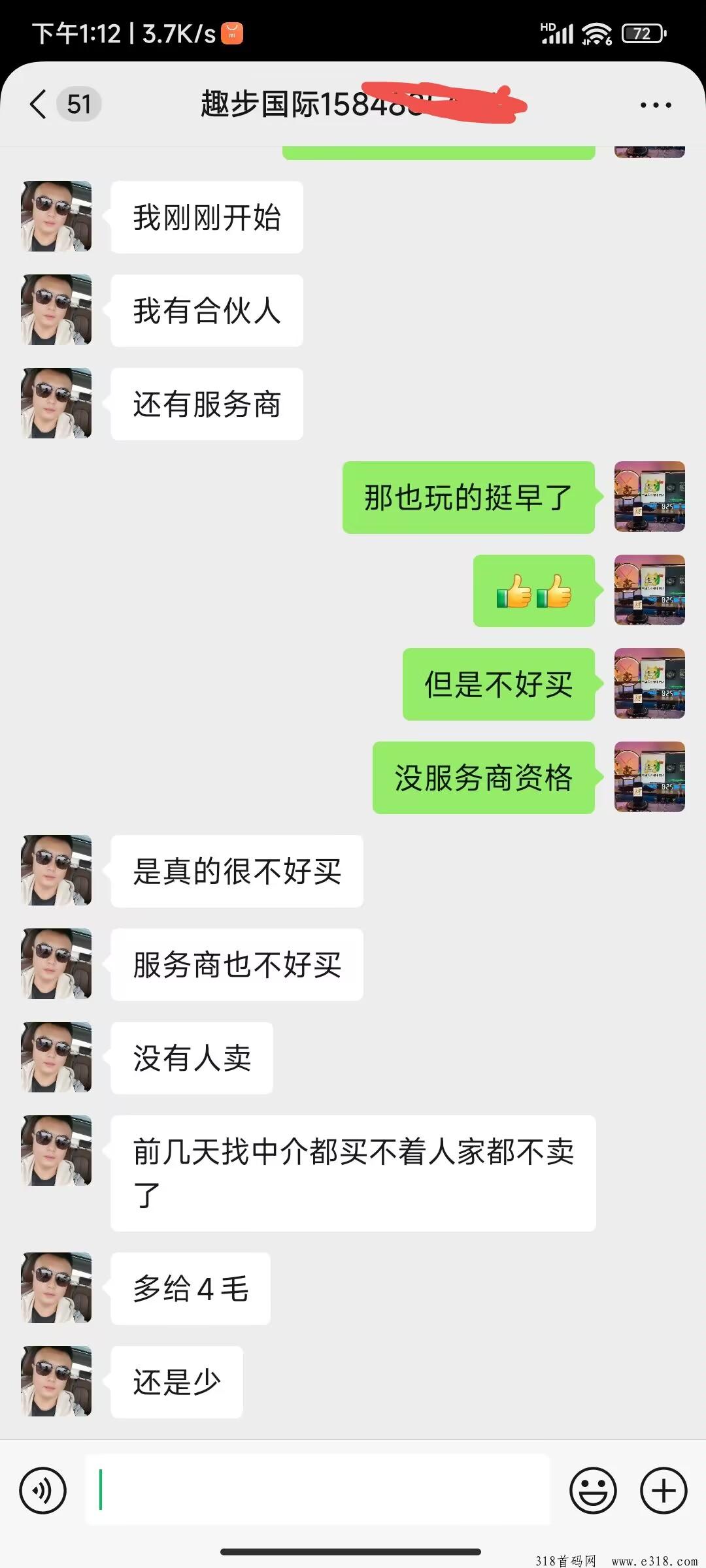The image size is (706, 1568).
Task: Open the three-dot chat info menu
Action: click(x=655, y=105)
